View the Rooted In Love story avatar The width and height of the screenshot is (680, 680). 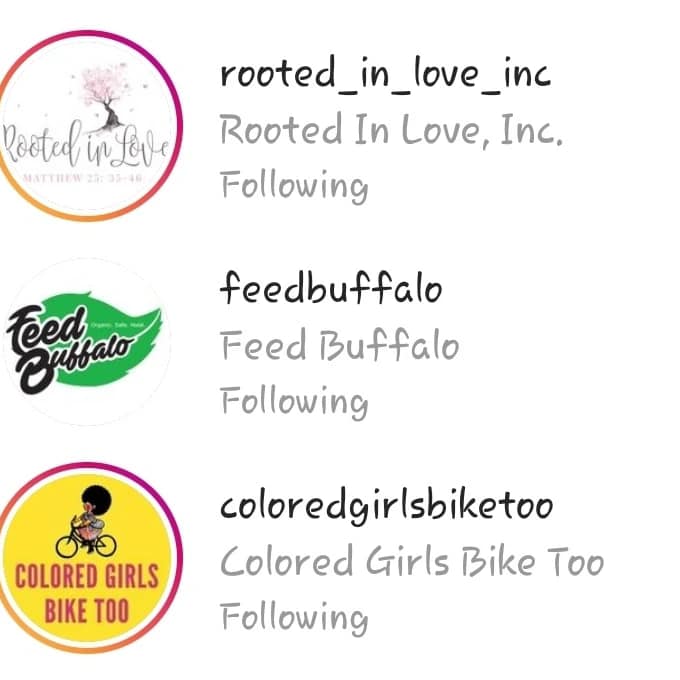pos(88,127)
